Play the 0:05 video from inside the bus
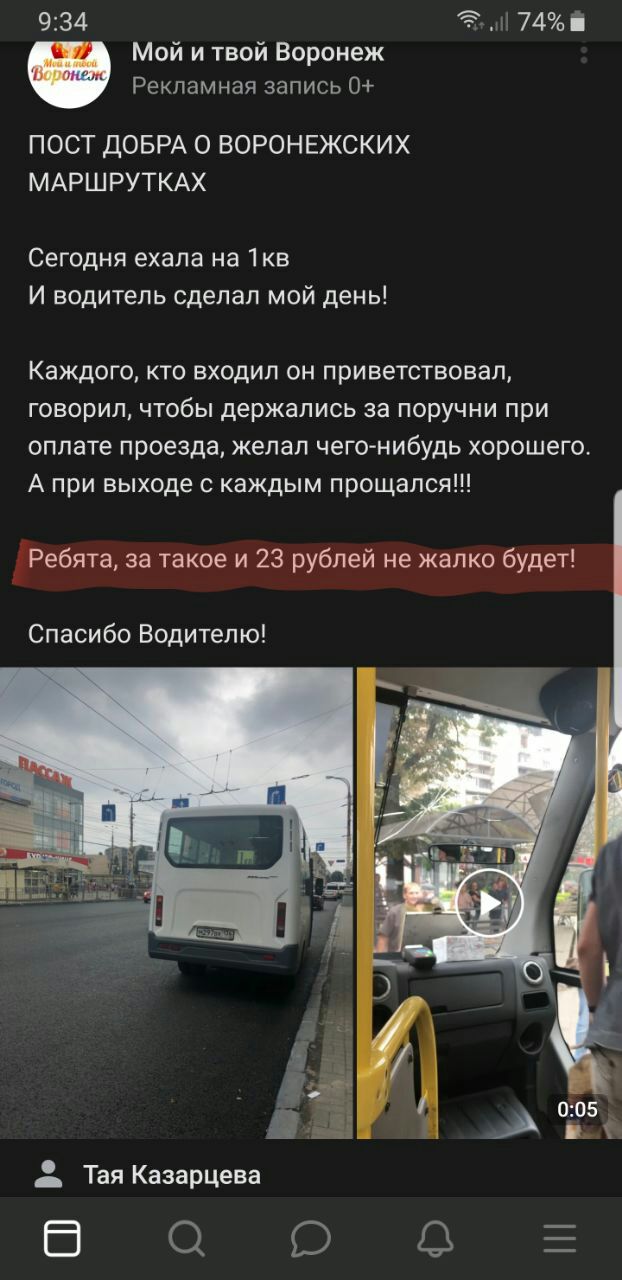Image resolution: width=622 pixels, height=1280 pixels. (489, 902)
